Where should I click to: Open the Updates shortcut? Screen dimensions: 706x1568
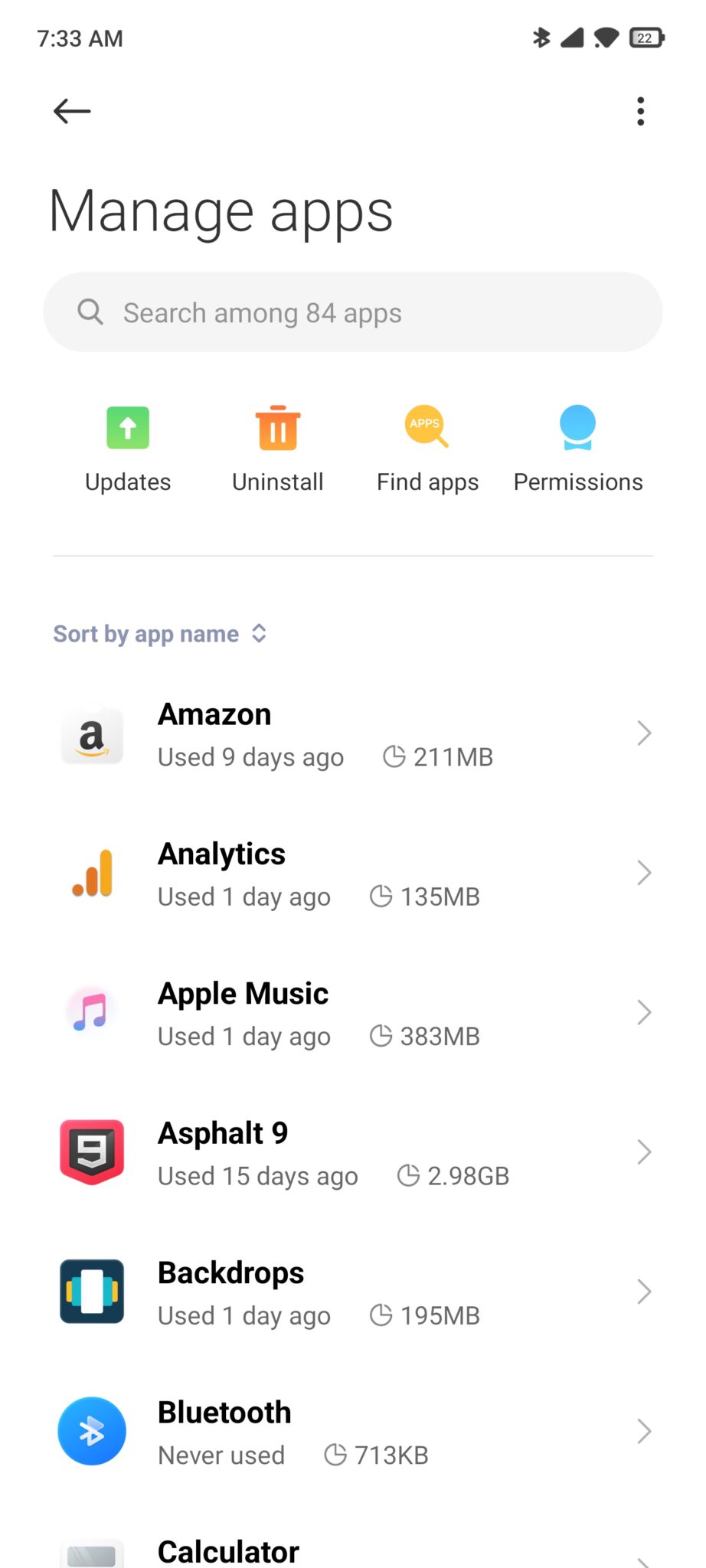(x=128, y=449)
